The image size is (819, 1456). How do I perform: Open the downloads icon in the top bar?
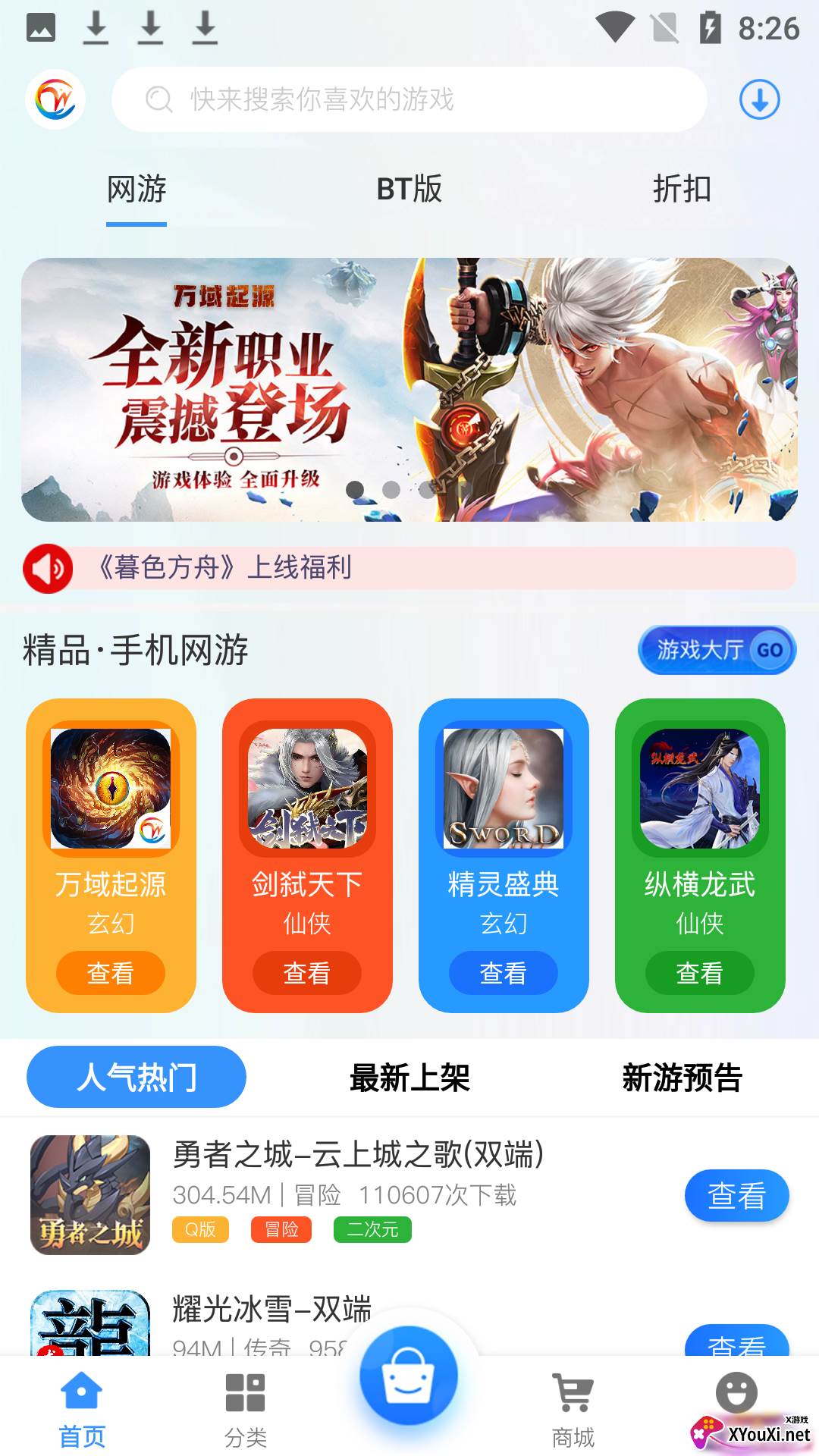click(759, 99)
